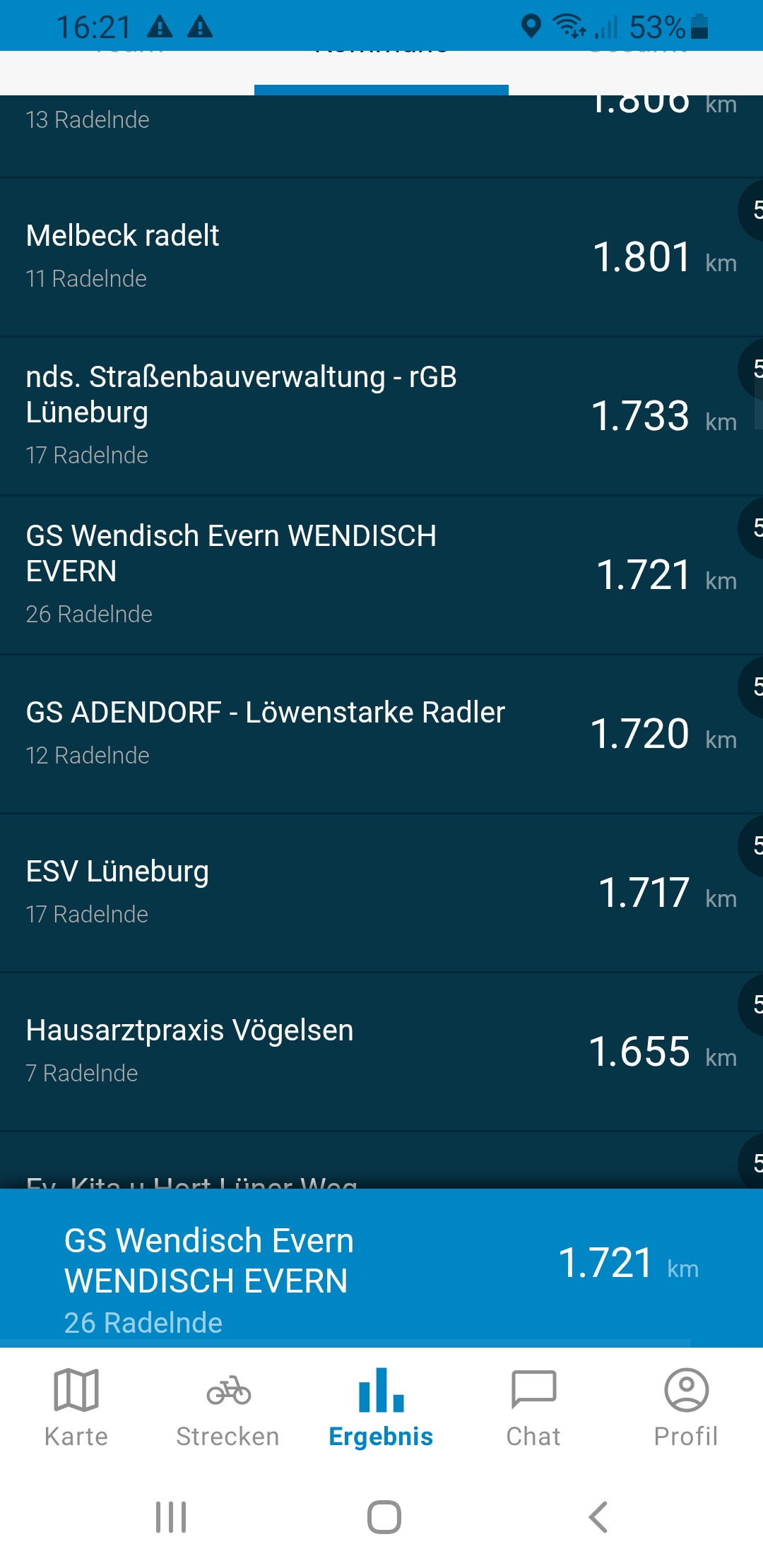This screenshot has width=763, height=1568.
Task: Go to the Profil tab
Action: click(x=686, y=1408)
